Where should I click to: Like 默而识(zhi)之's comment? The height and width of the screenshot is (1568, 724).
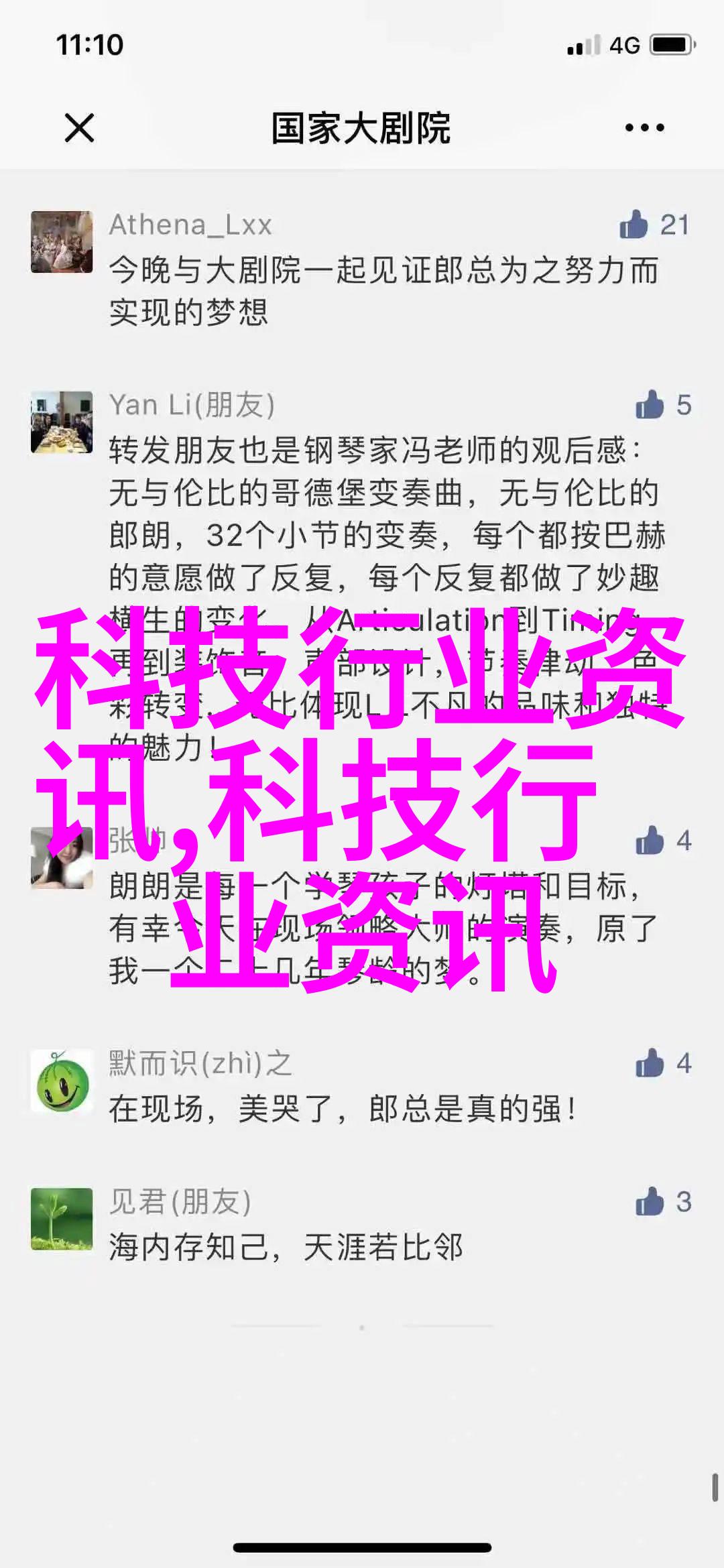tap(649, 1063)
